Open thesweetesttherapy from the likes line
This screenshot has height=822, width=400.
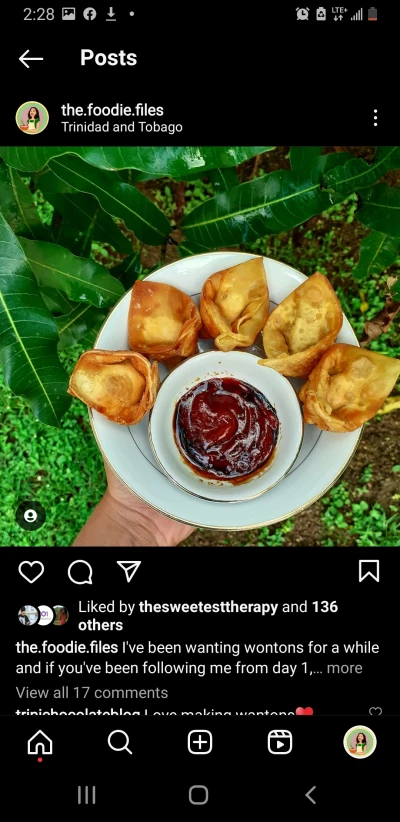click(208, 607)
